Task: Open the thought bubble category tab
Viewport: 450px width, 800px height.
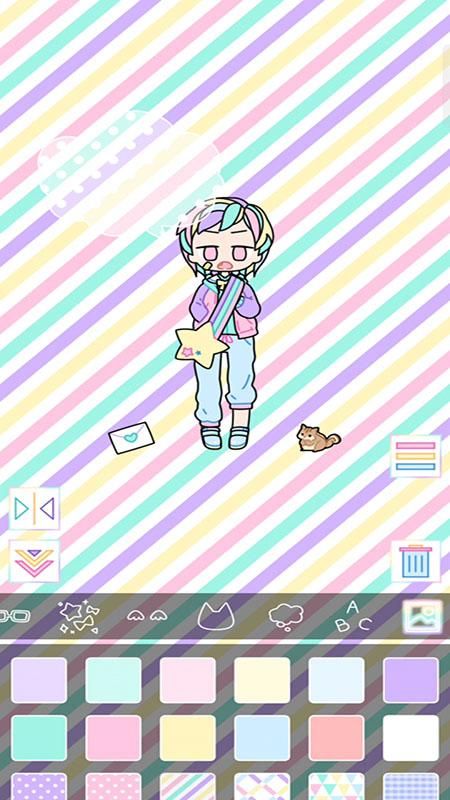Action: (x=286, y=617)
